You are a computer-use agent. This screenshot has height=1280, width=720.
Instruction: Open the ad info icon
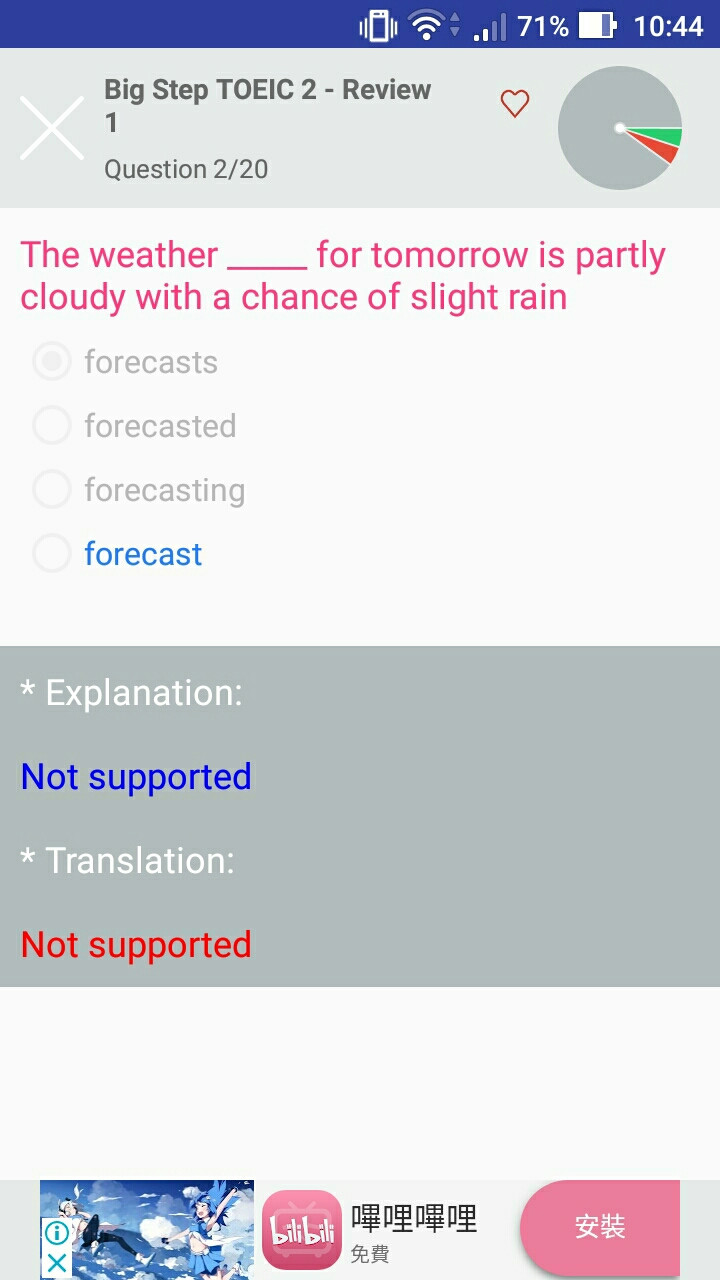tap(57, 1233)
